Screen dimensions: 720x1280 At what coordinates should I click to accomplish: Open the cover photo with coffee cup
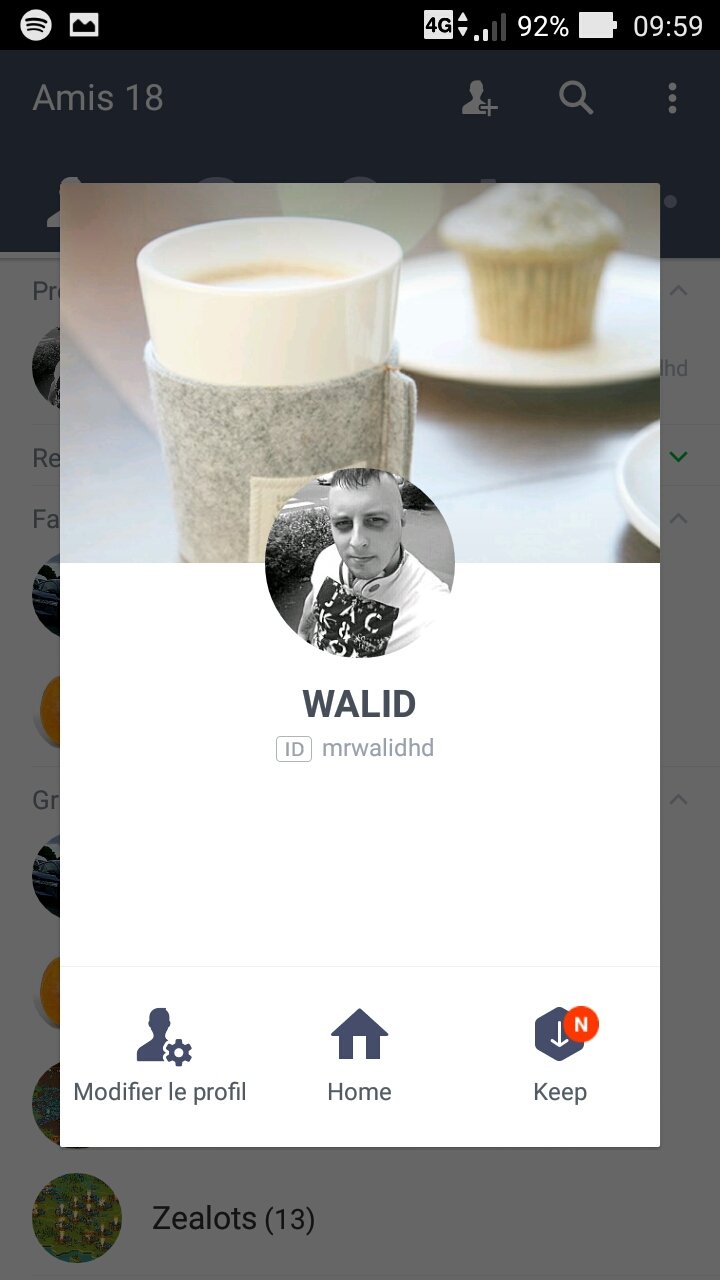pyautogui.click(x=360, y=330)
